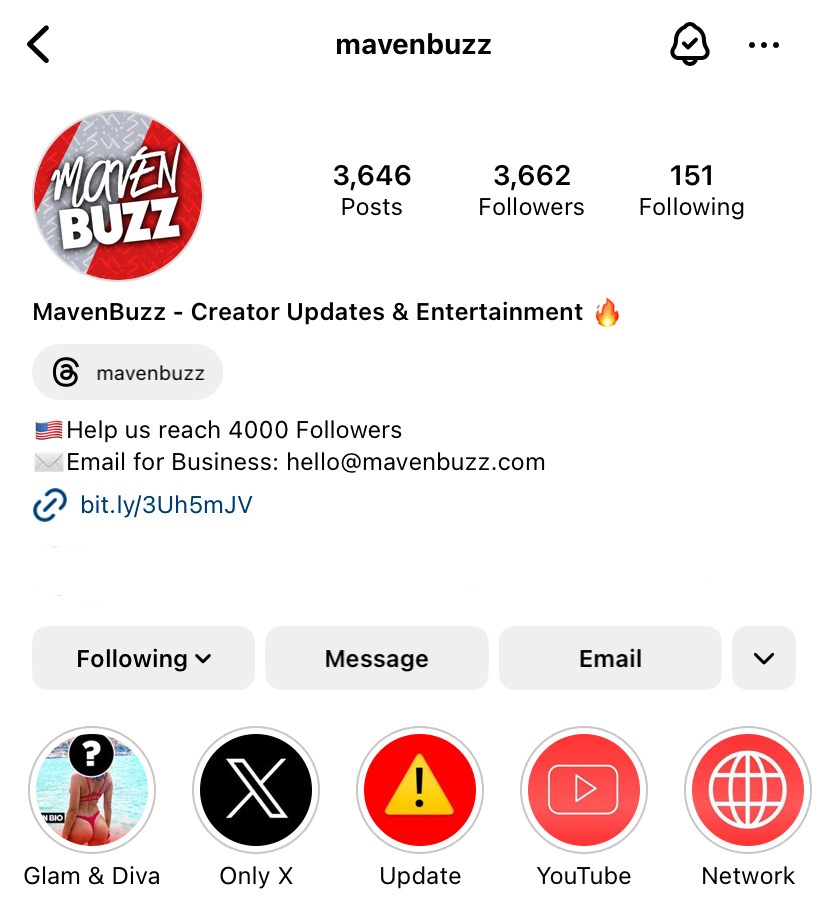
Task: Expand suggested accounts with the chevron button
Action: tap(764, 659)
